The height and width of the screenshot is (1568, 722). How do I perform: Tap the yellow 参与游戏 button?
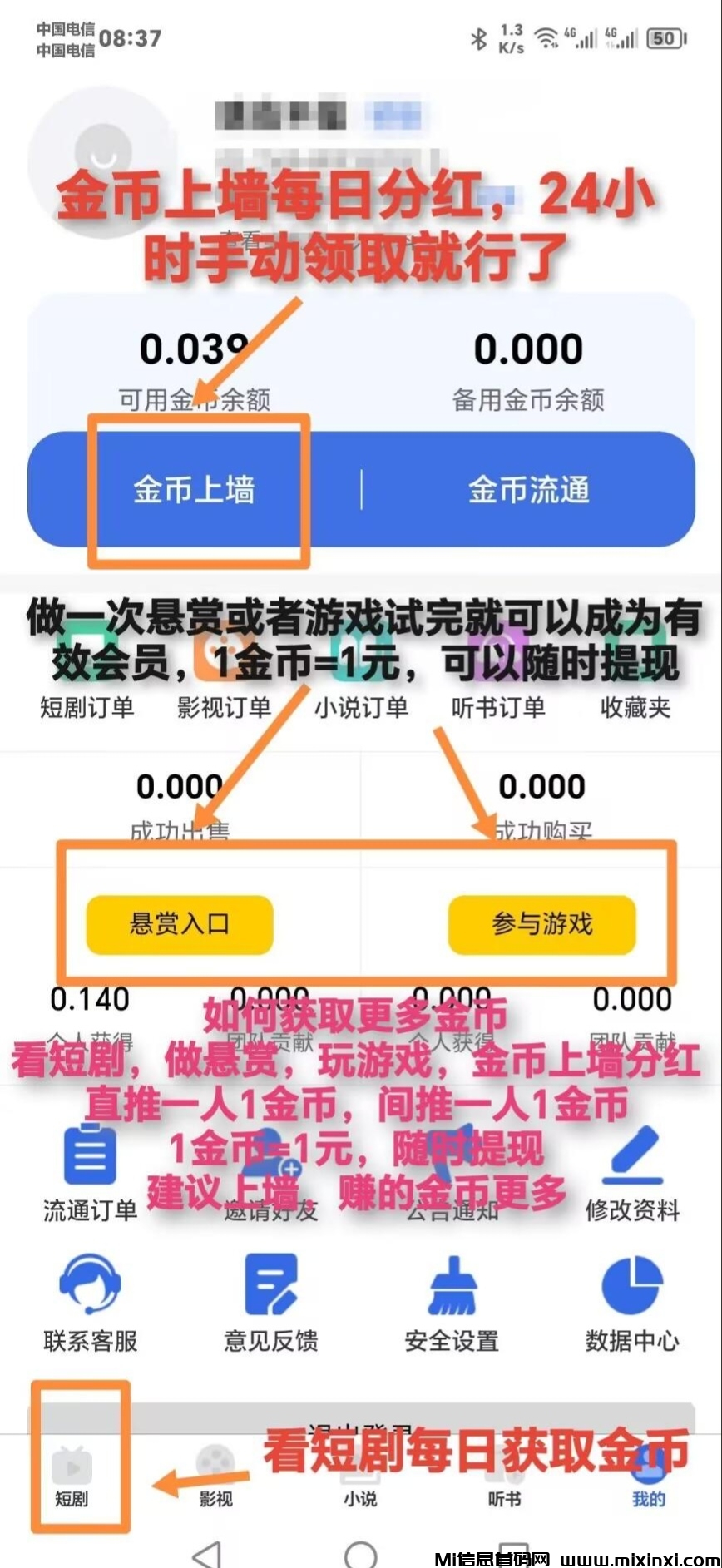541,924
